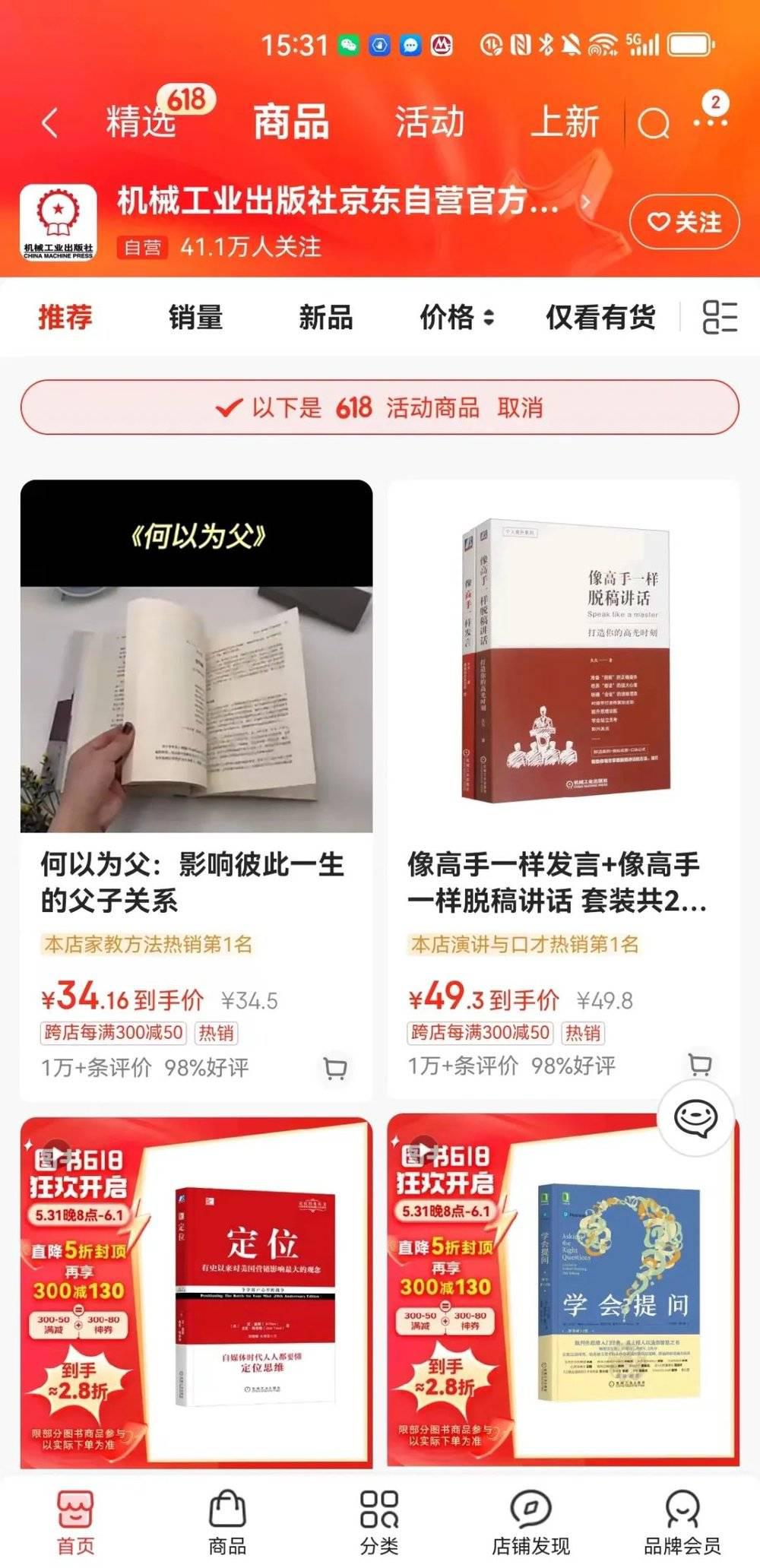The height and width of the screenshot is (1568, 760).
Task: Switch to the 上新 tab
Action: (x=565, y=122)
